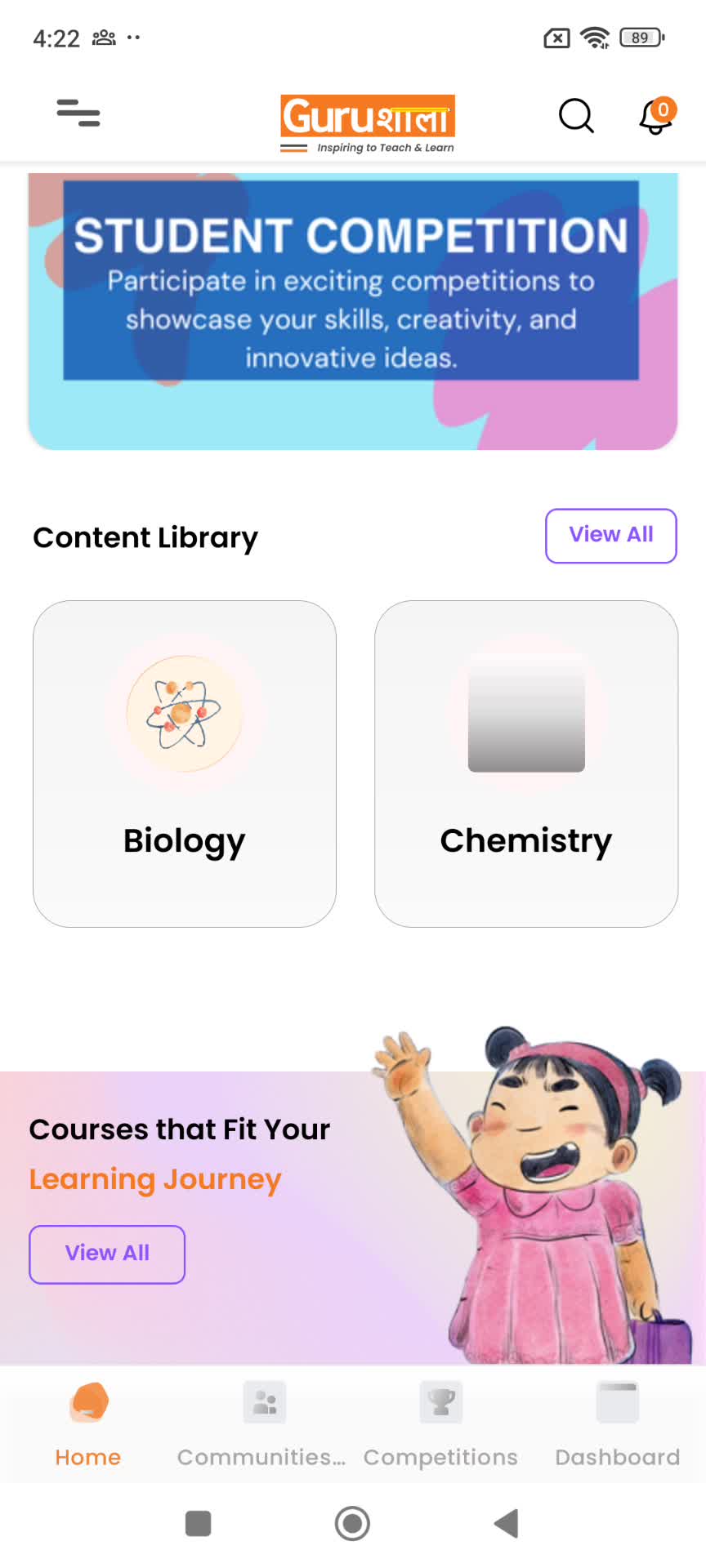Open the Student Competition banner
Image resolution: width=706 pixels, height=1568 pixels.
[352, 310]
